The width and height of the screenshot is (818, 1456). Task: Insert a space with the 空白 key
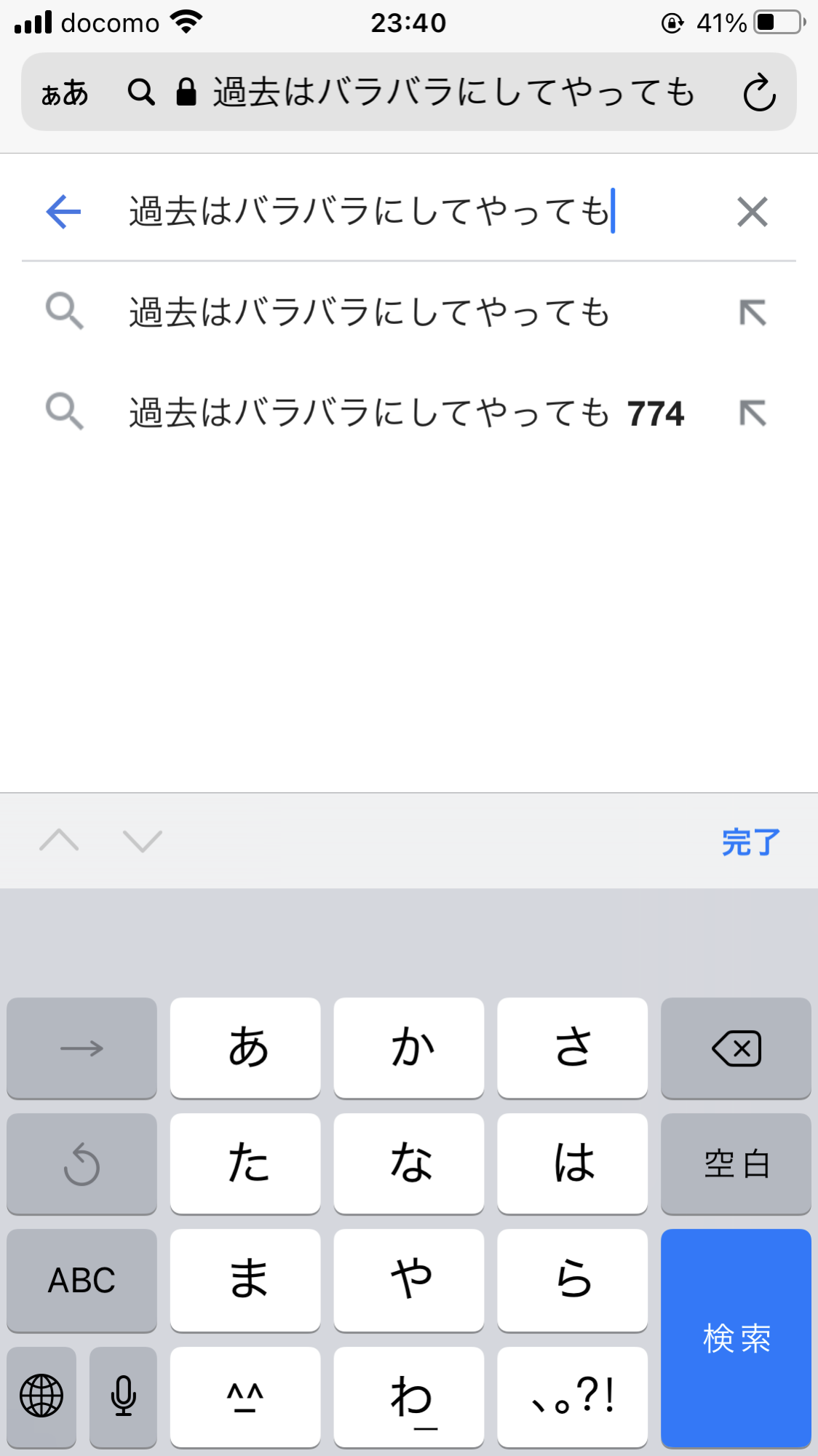pos(736,1163)
